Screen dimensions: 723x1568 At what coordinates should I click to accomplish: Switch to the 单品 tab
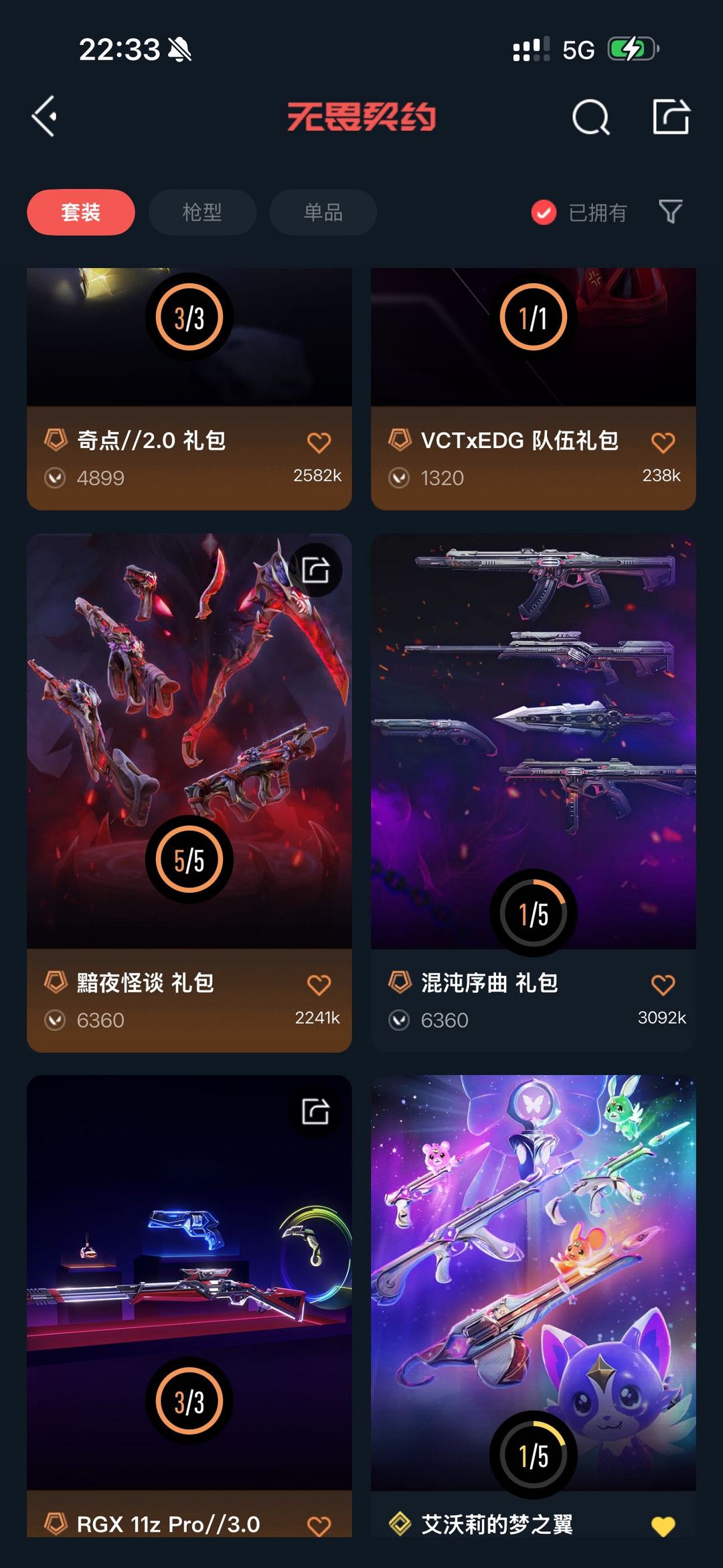pos(322,212)
